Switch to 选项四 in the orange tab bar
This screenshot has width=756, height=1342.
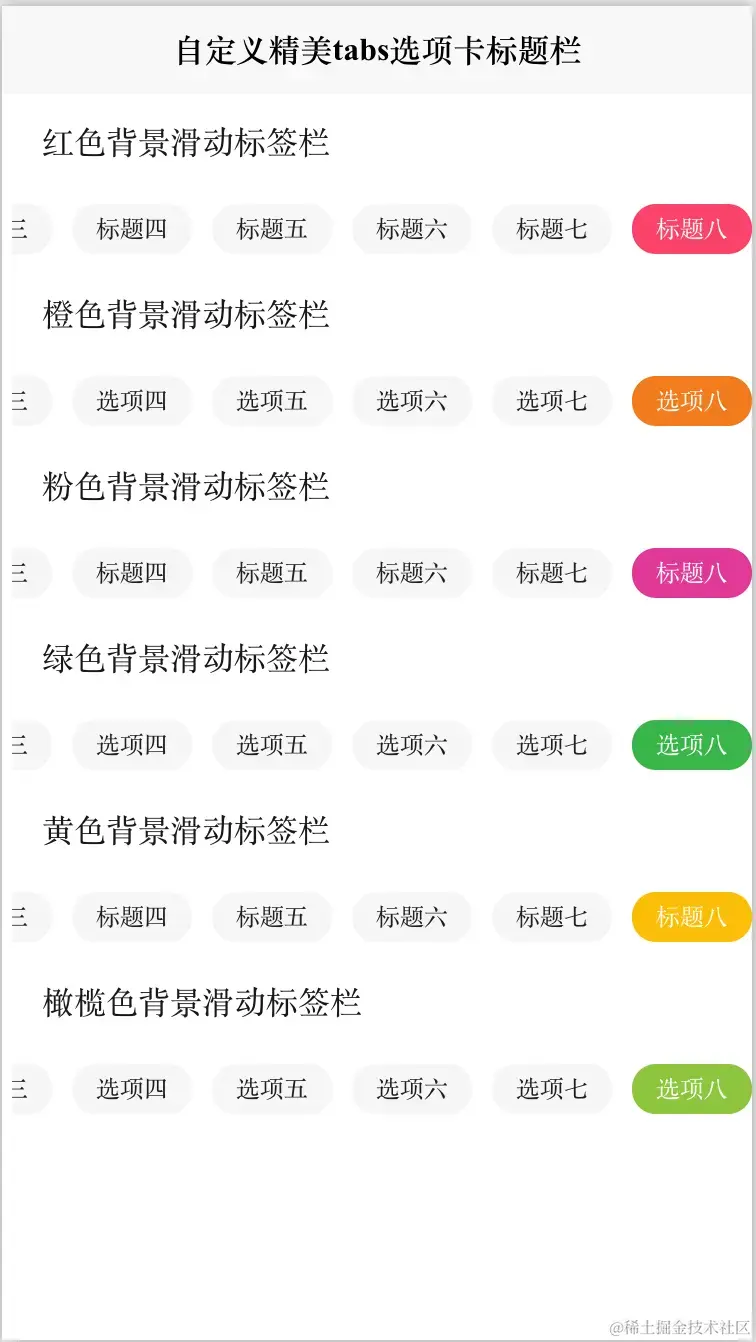[131, 401]
